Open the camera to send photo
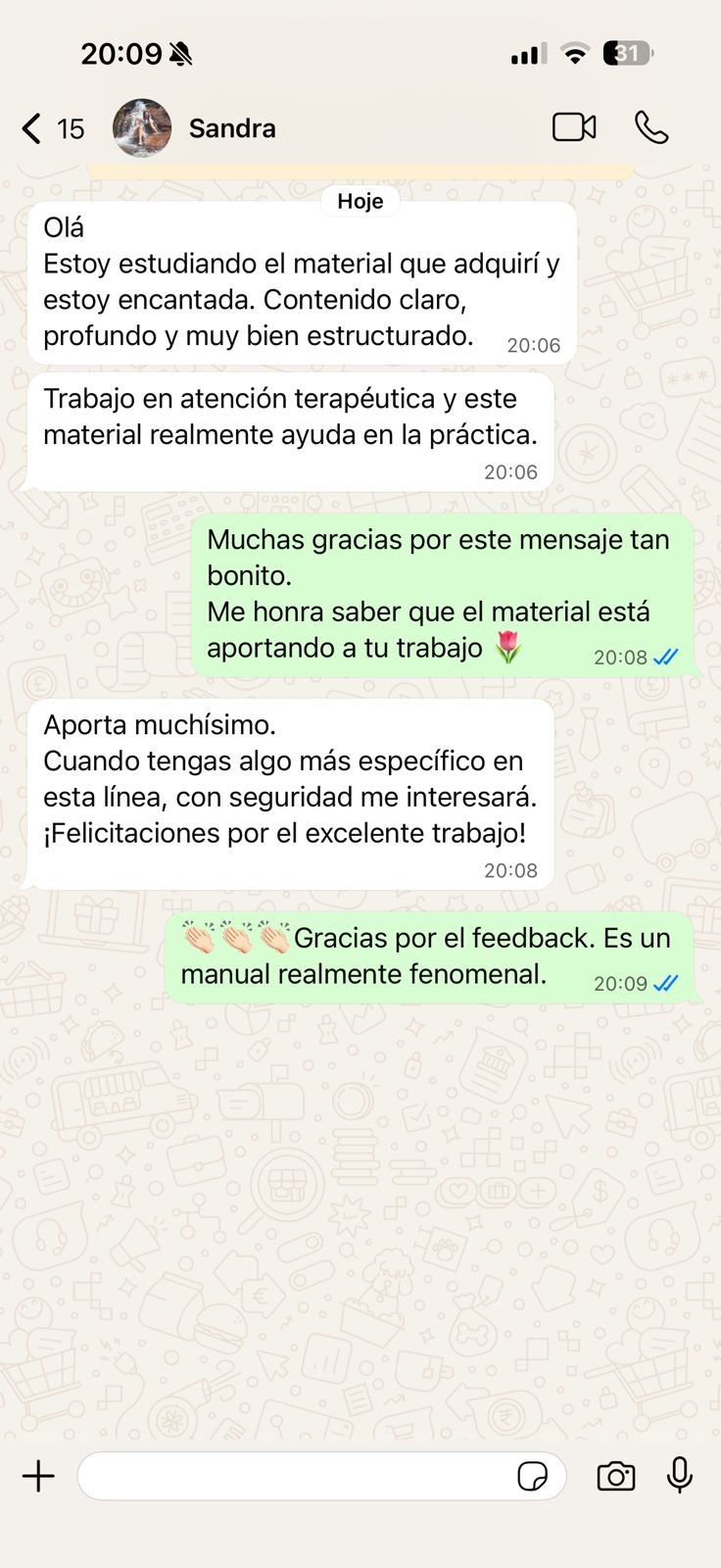Screen dimensions: 721x1568 click(x=615, y=1476)
